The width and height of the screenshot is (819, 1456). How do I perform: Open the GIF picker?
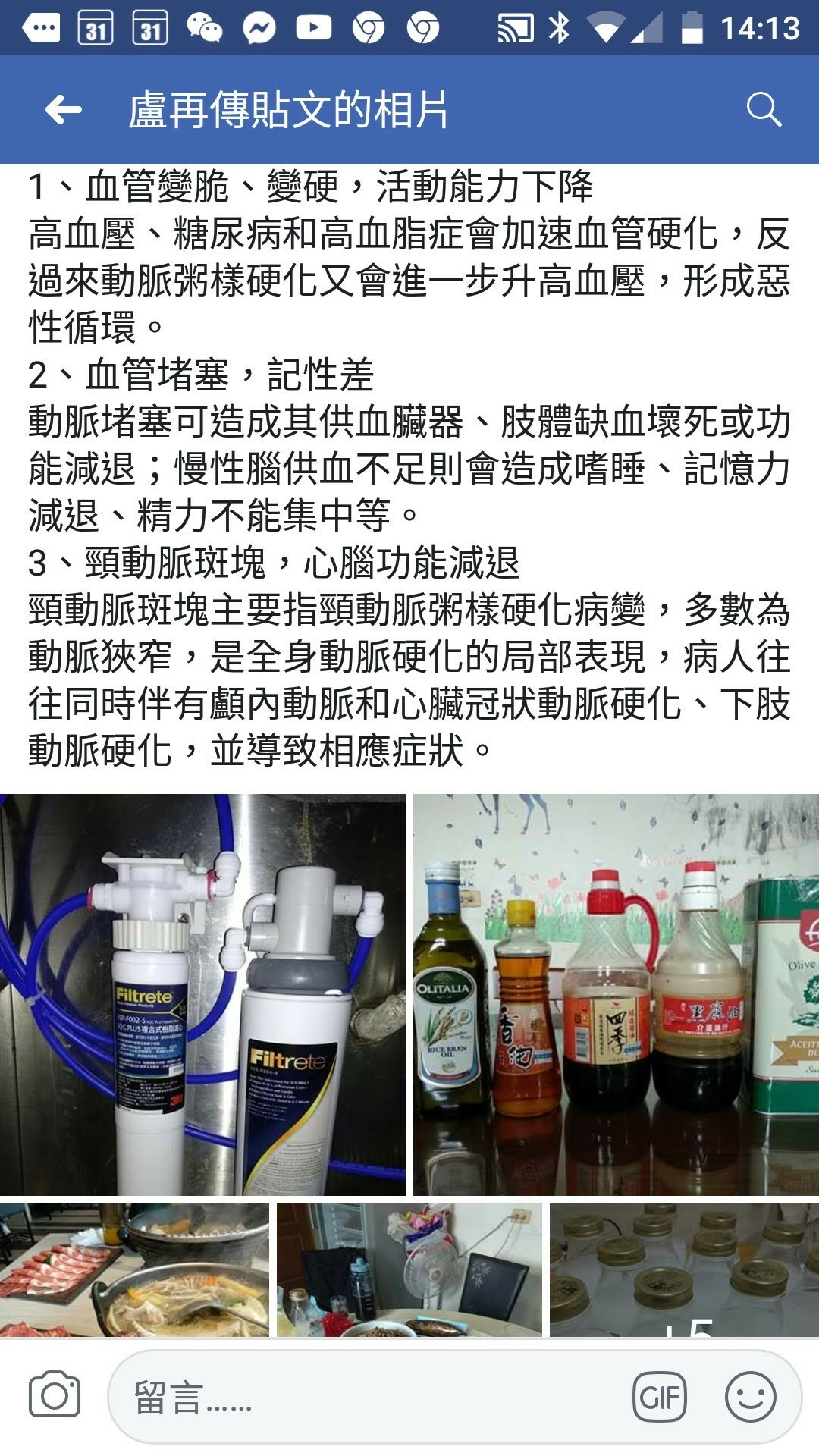[659, 1397]
